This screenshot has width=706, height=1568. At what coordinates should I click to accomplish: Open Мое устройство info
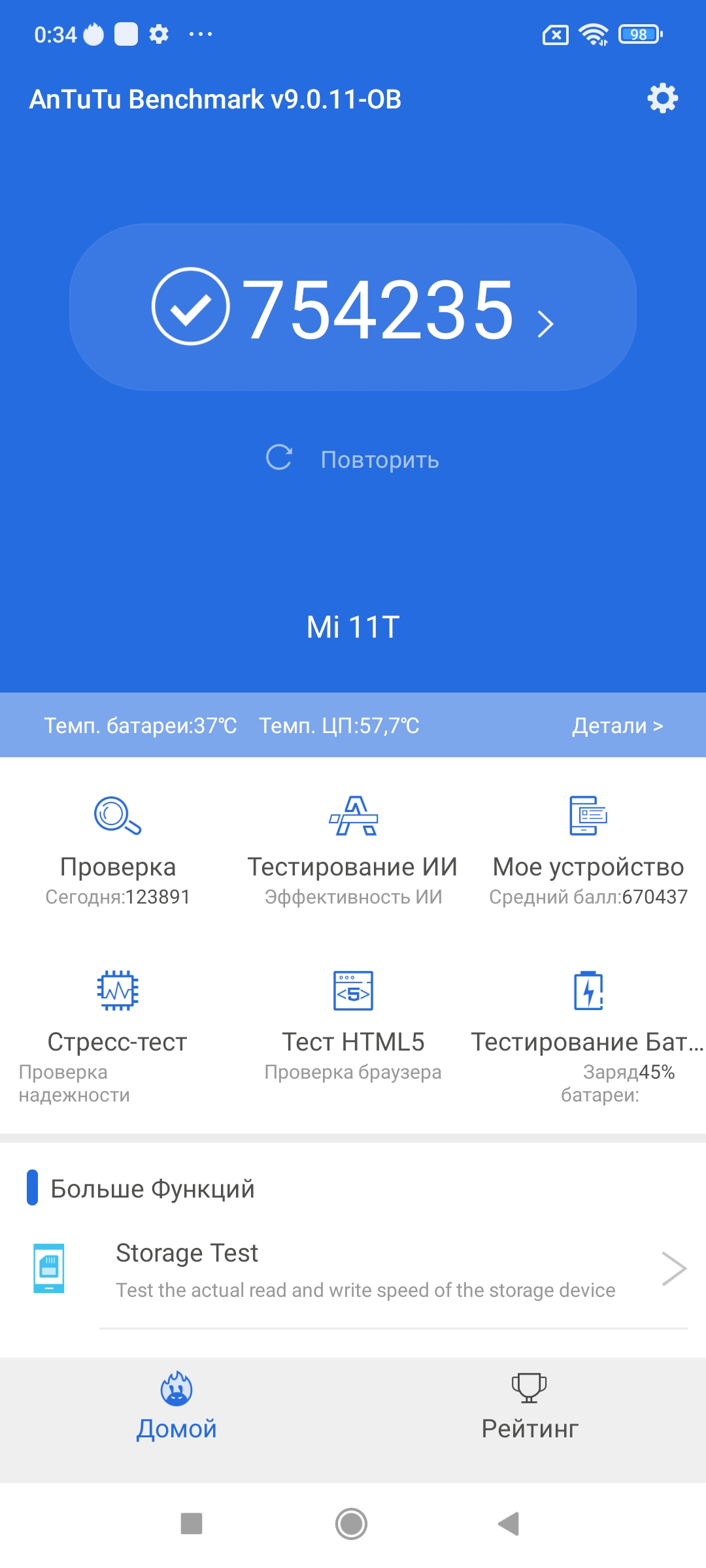pos(588,850)
